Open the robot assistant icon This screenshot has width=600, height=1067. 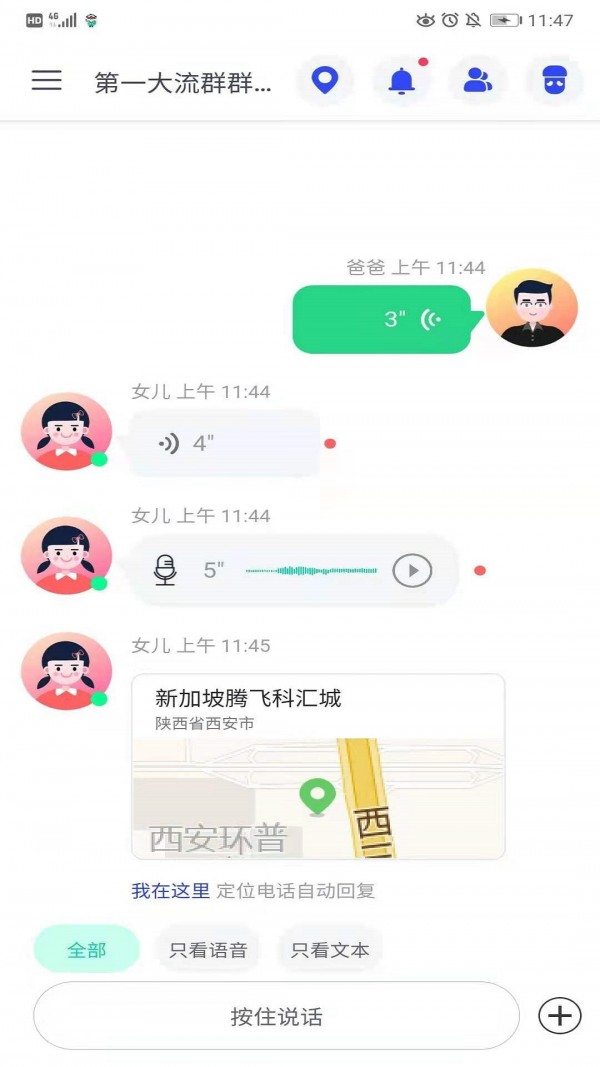[x=554, y=81]
